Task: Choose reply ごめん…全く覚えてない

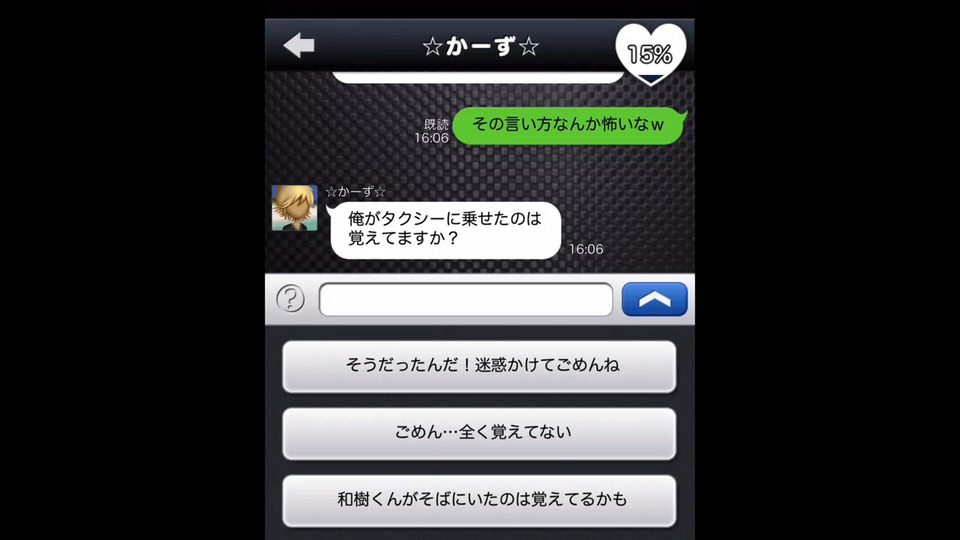Action: [479, 433]
